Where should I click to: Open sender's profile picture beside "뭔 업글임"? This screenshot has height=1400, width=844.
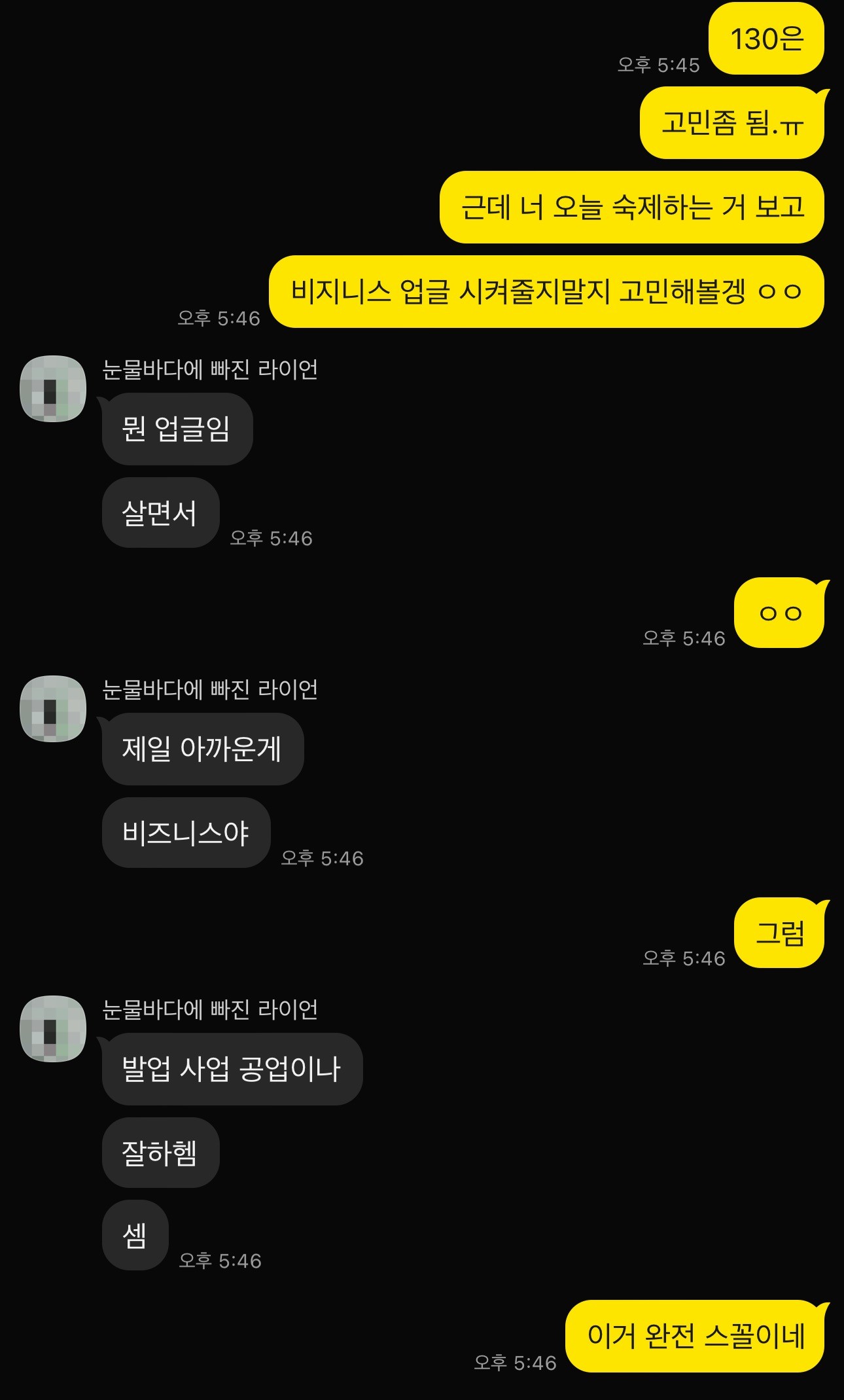(x=53, y=389)
